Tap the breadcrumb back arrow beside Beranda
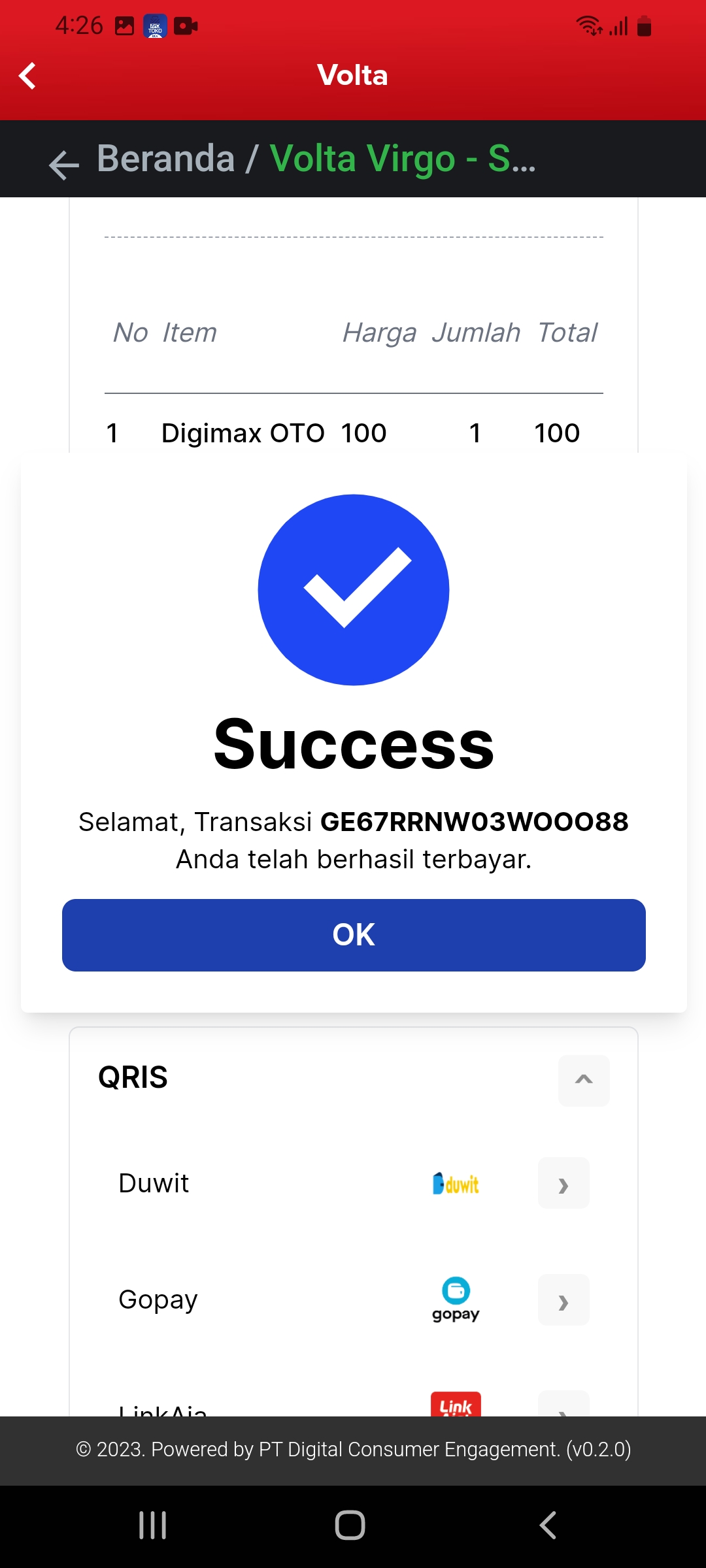Screen dimensions: 706x1568 pos(63,164)
